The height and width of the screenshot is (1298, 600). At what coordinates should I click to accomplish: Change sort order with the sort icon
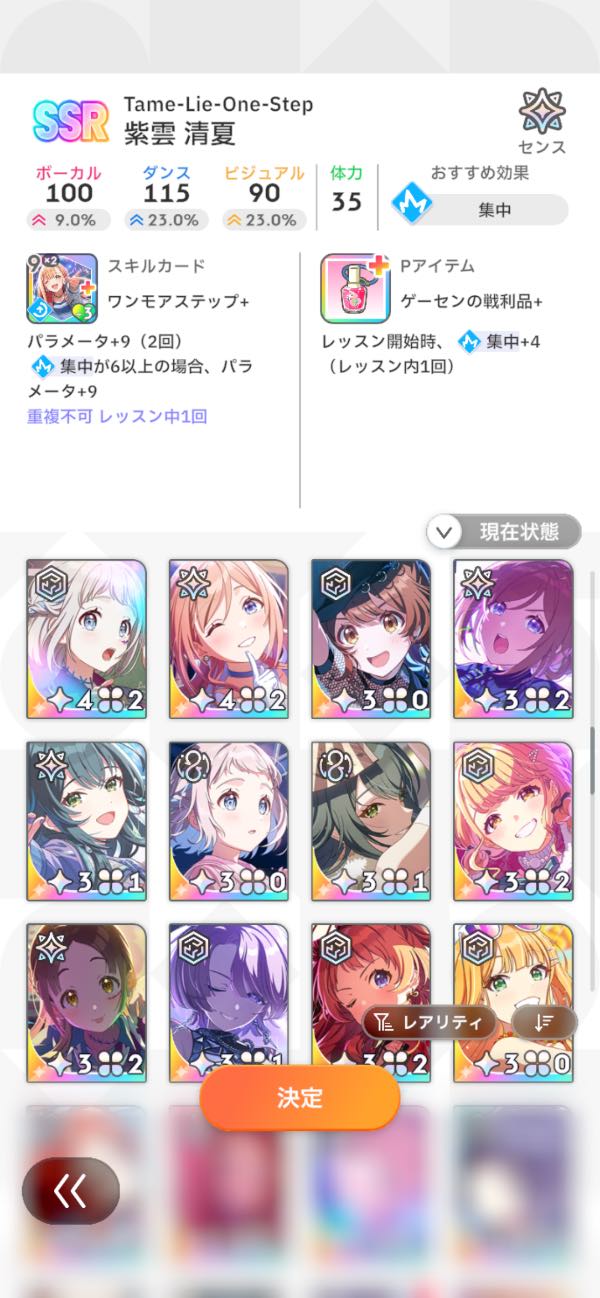543,1021
